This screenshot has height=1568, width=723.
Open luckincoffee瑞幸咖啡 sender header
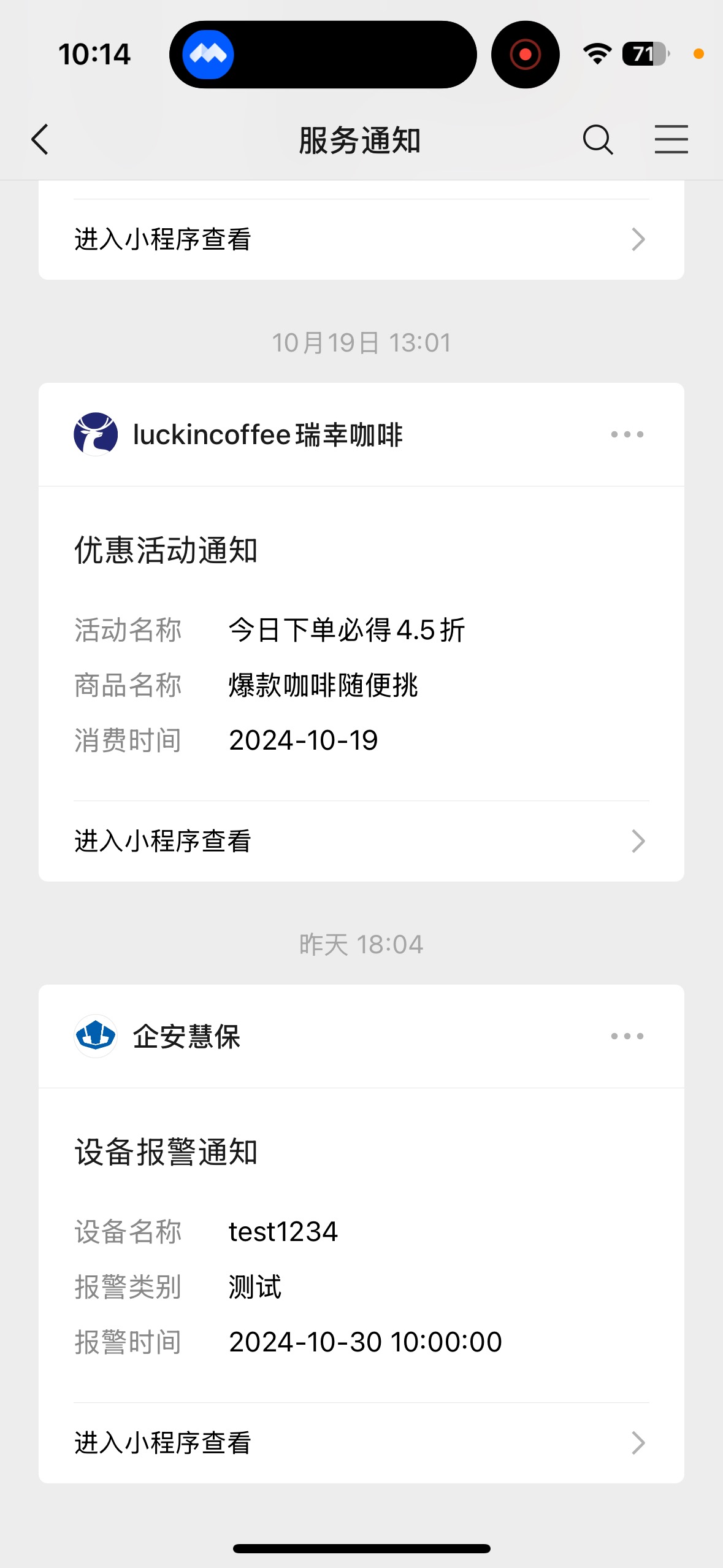tap(267, 434)
